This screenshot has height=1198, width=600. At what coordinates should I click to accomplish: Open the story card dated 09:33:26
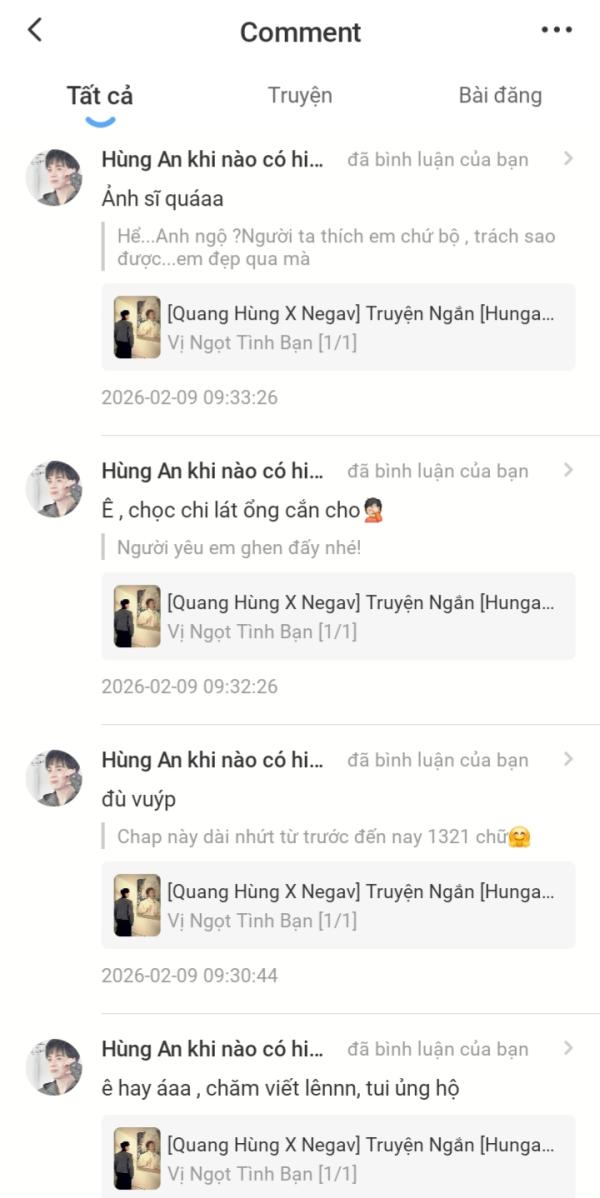339,327
